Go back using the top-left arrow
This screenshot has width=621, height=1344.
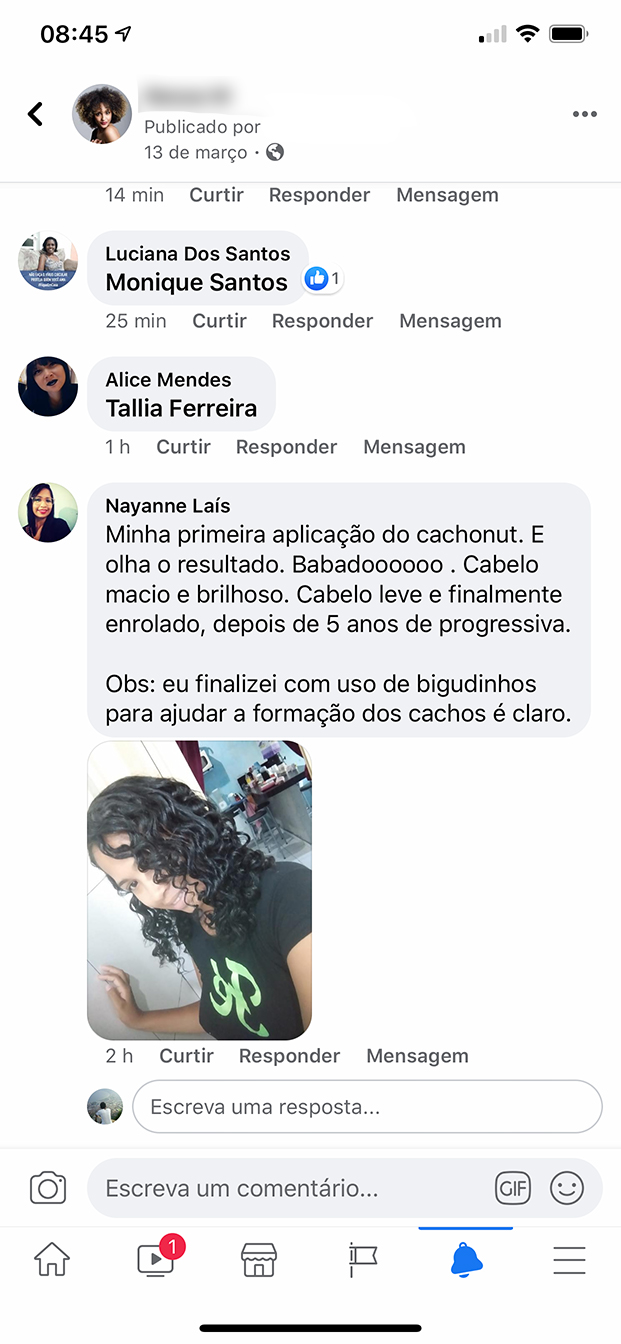35,114
